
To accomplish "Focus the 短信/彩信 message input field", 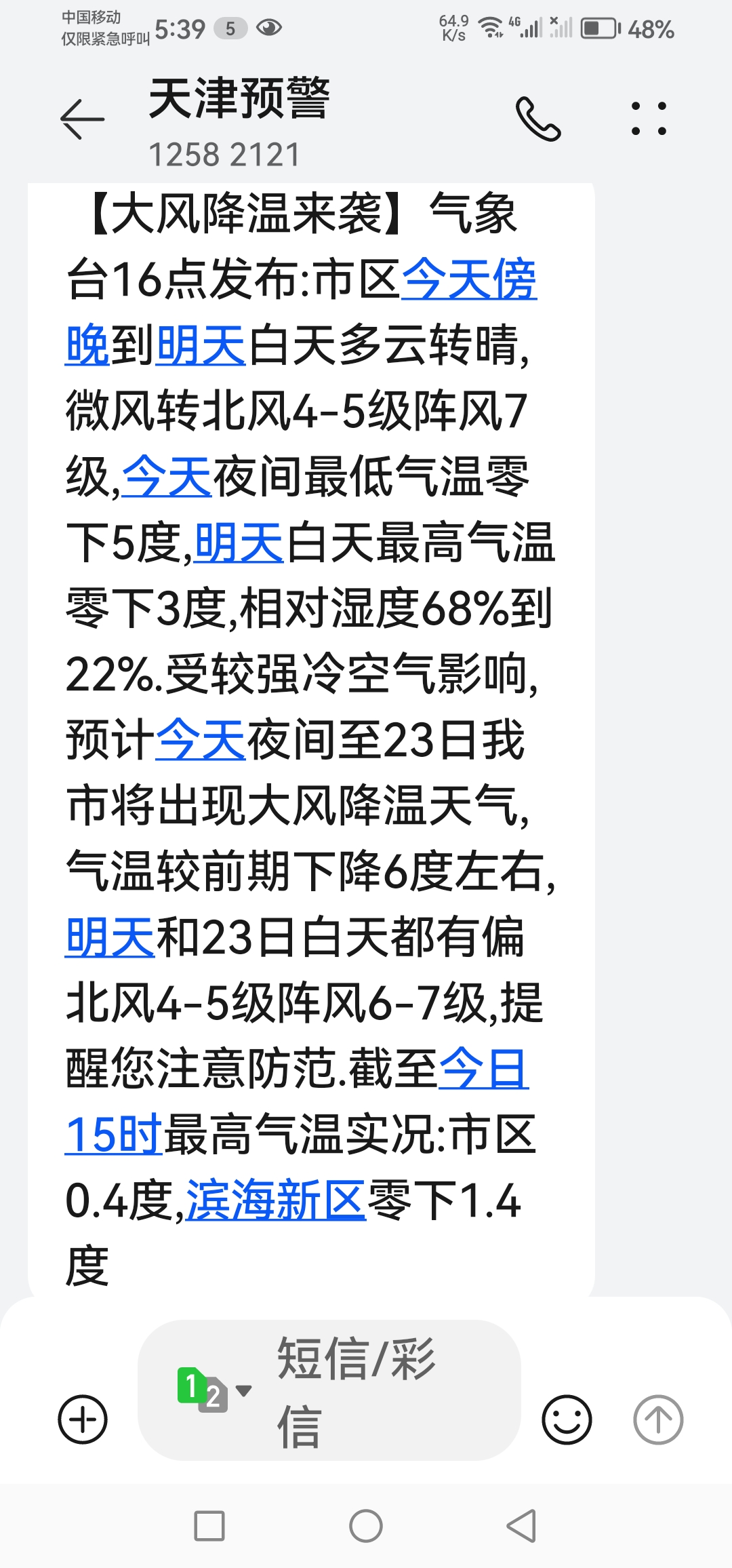I will click(x=329, y=1390).
